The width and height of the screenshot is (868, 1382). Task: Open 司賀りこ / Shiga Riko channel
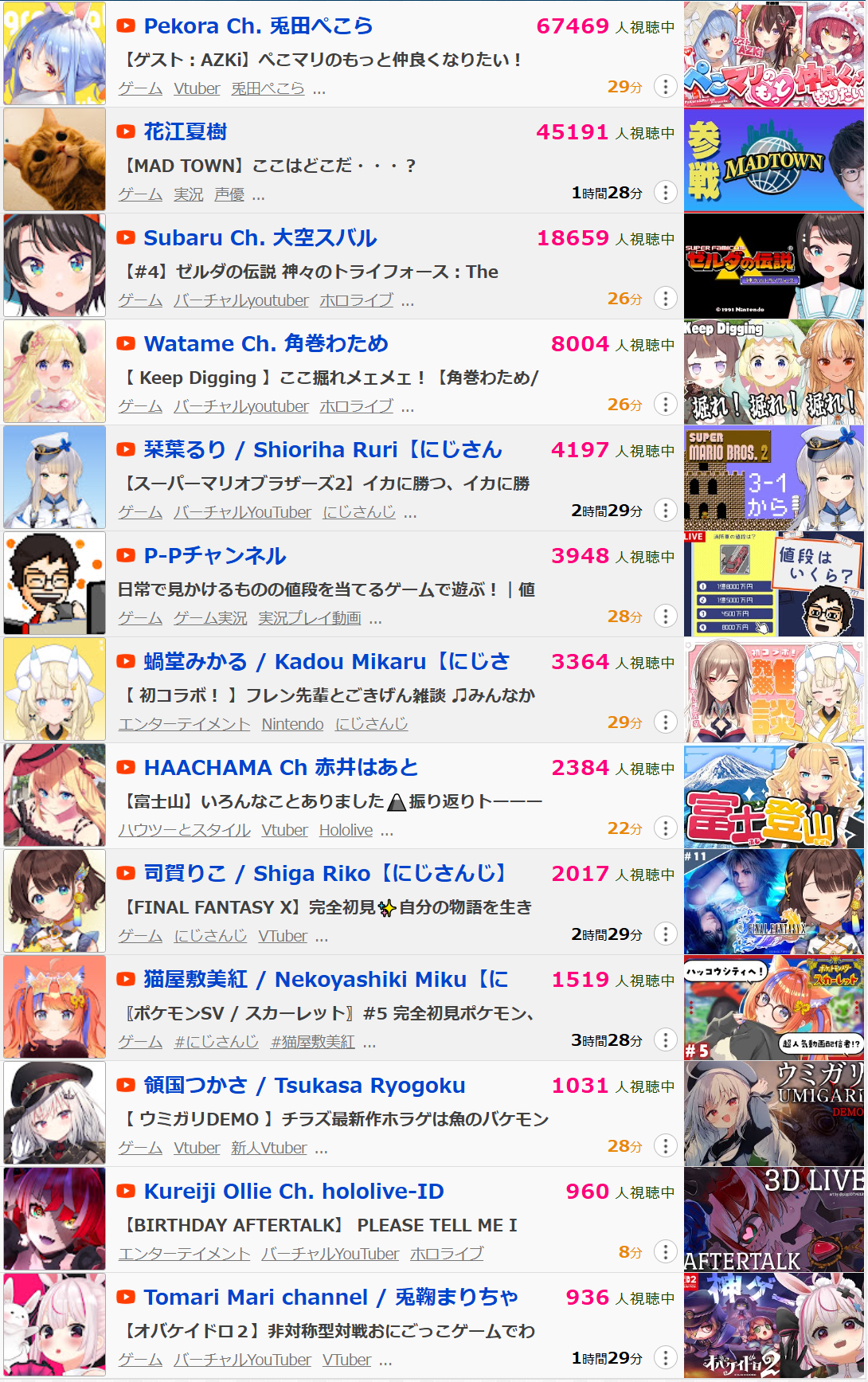pyautogui.click(x=324, y=874)
